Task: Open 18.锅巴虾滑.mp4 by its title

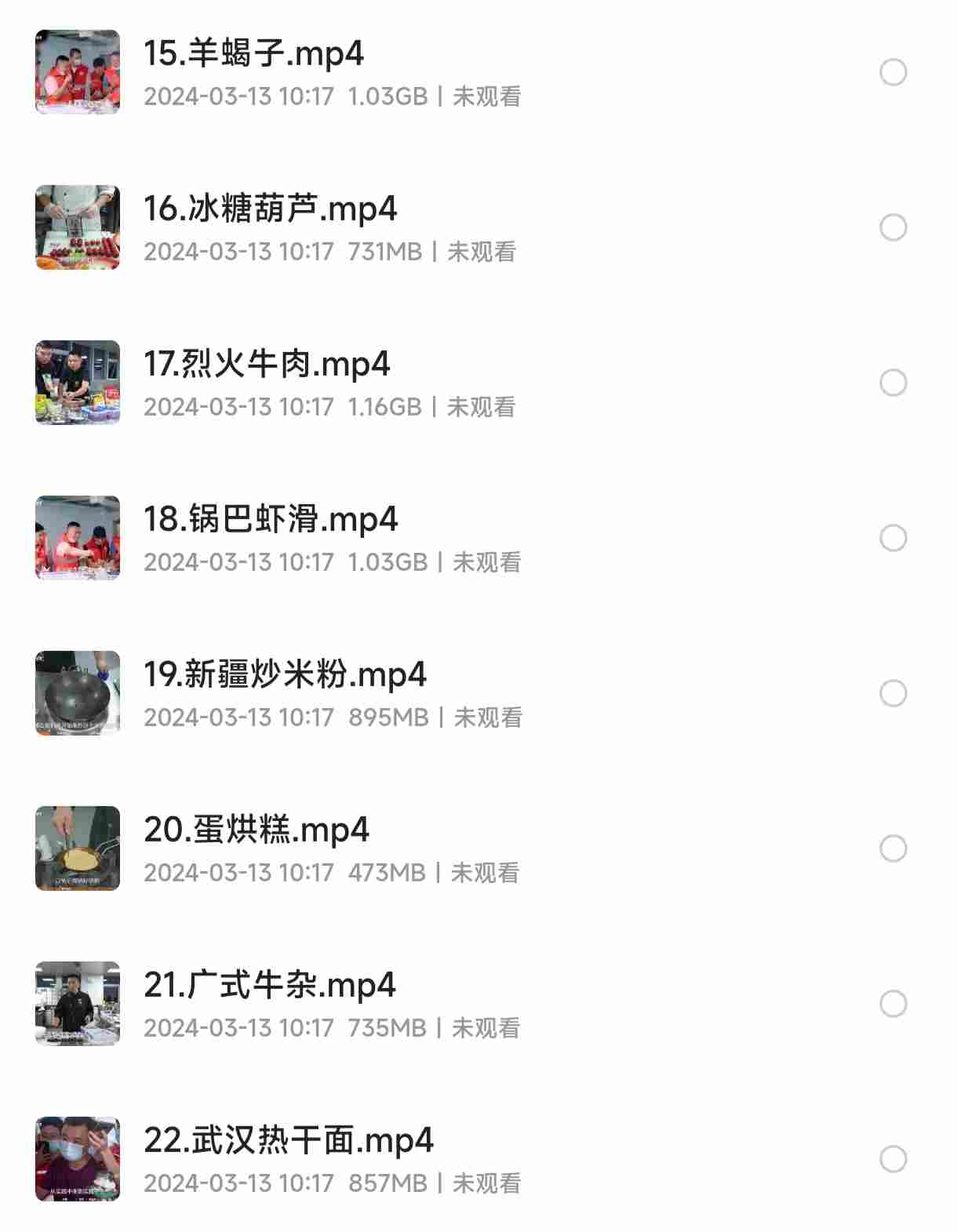Action: [271, 519]
